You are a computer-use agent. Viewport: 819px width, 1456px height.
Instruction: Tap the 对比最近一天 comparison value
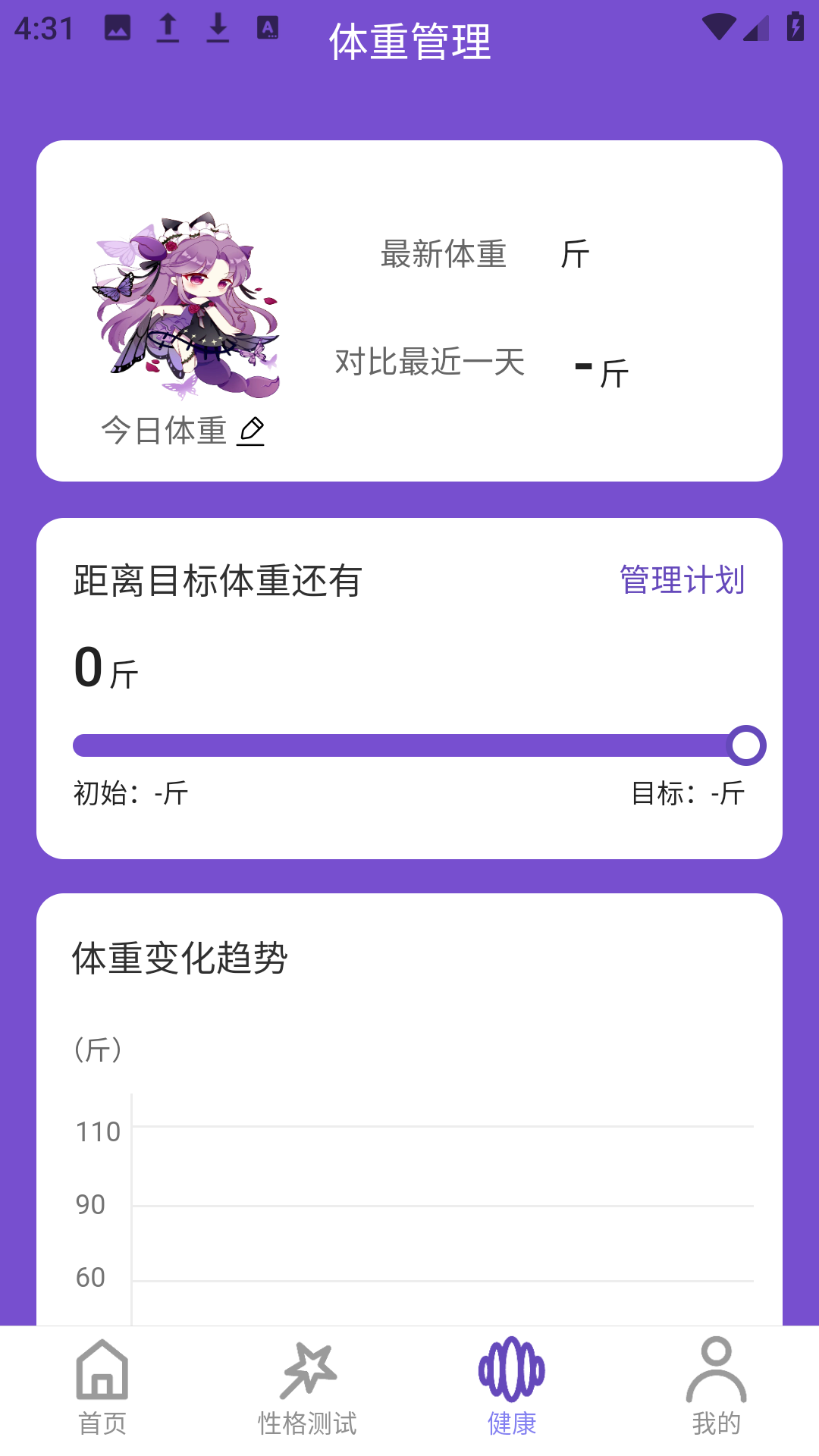point(601,369)
